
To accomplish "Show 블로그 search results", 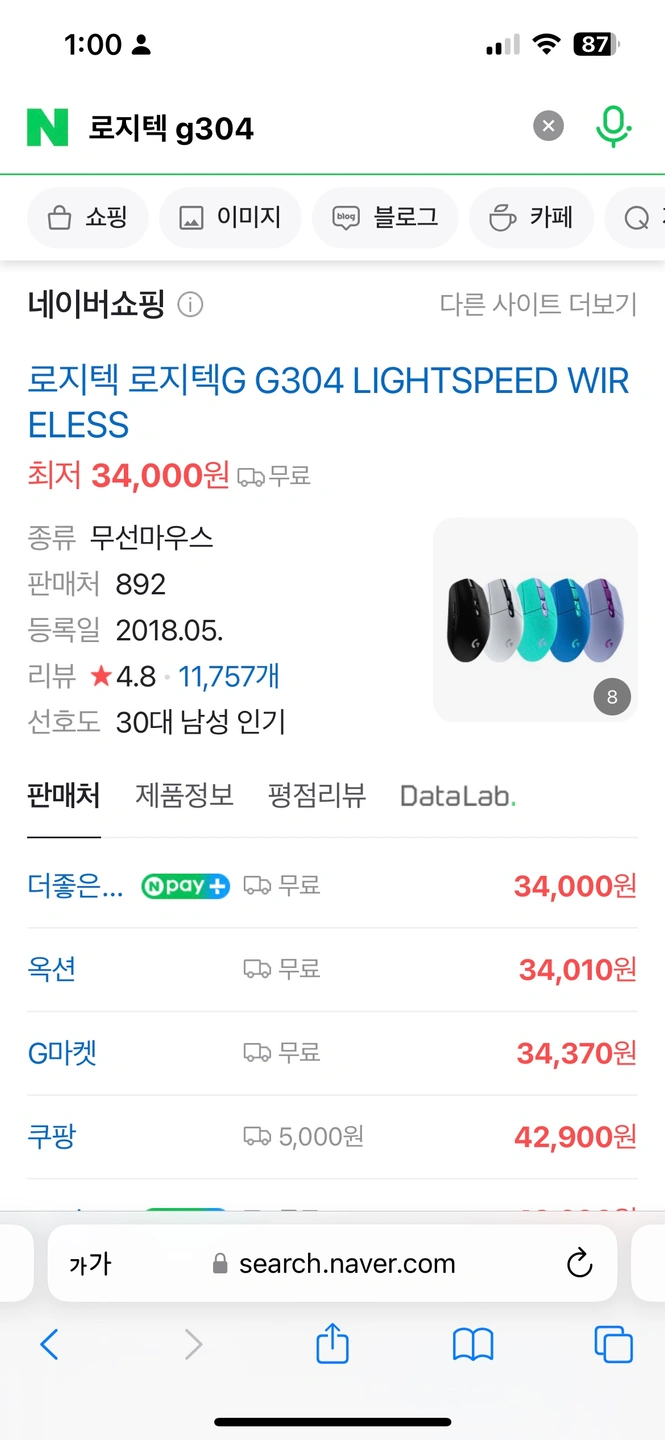I will coord(385,218).
